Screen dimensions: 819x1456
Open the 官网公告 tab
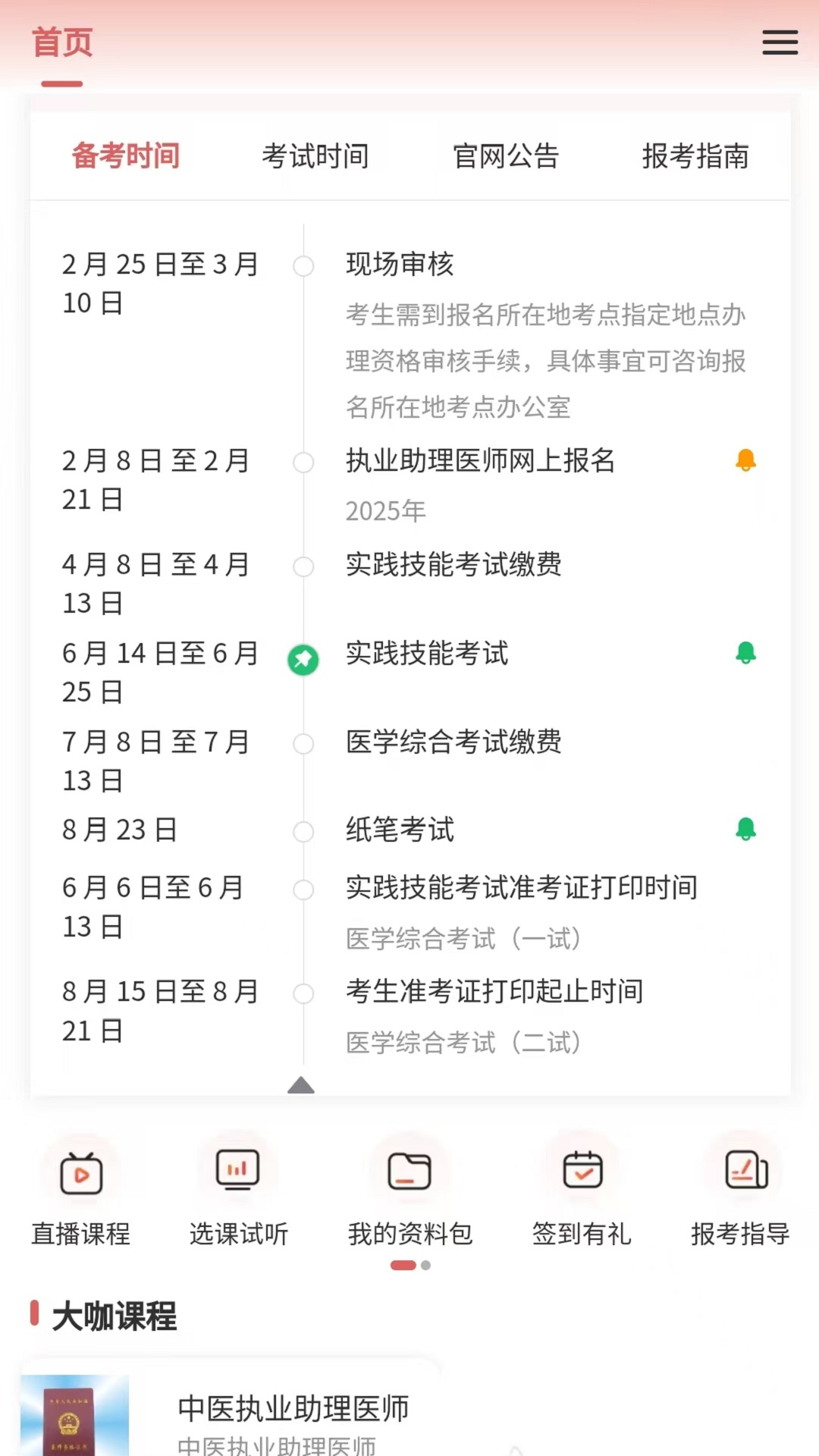point(507,157)
